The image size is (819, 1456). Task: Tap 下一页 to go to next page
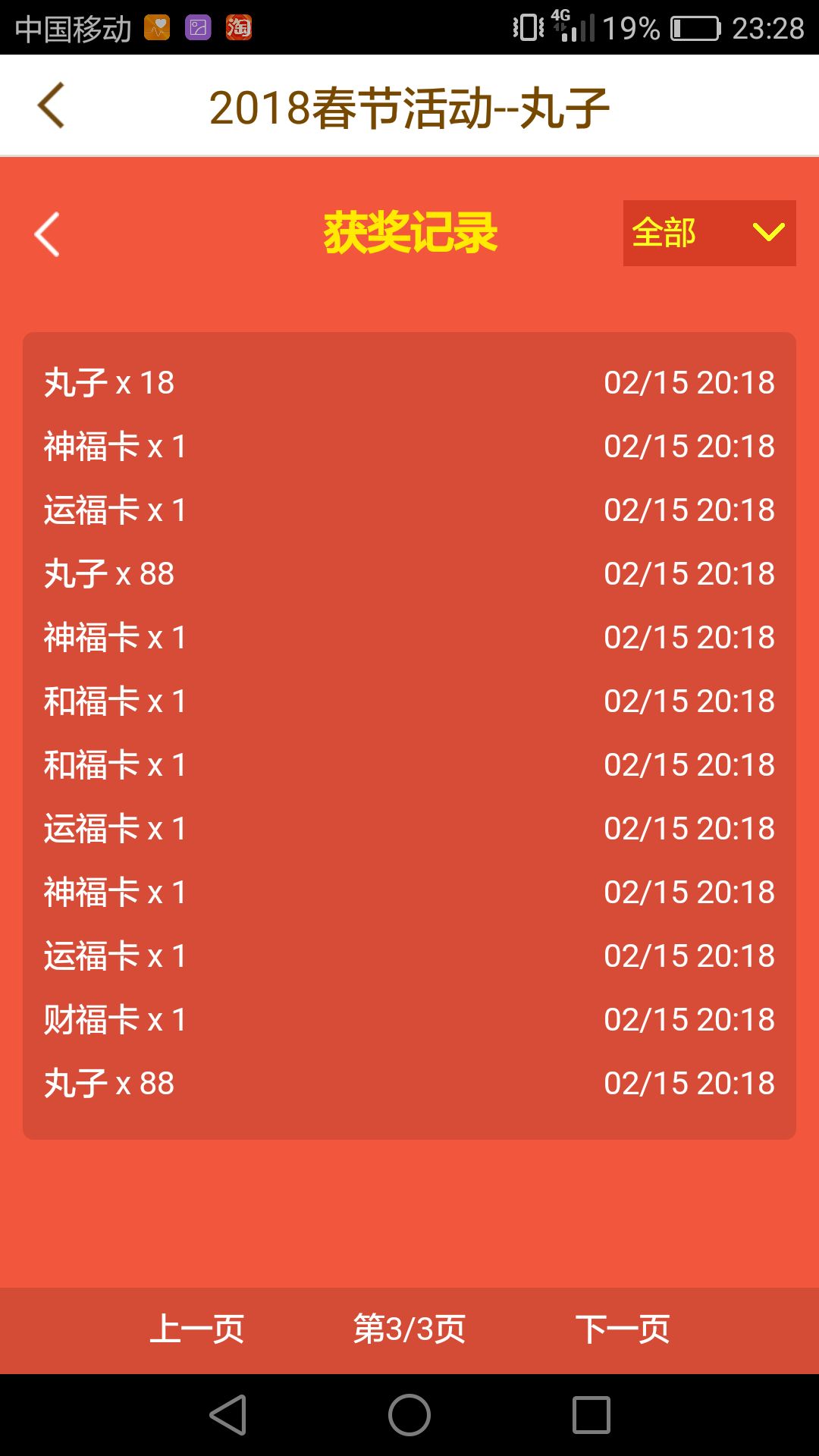[x=622, y=1329]
